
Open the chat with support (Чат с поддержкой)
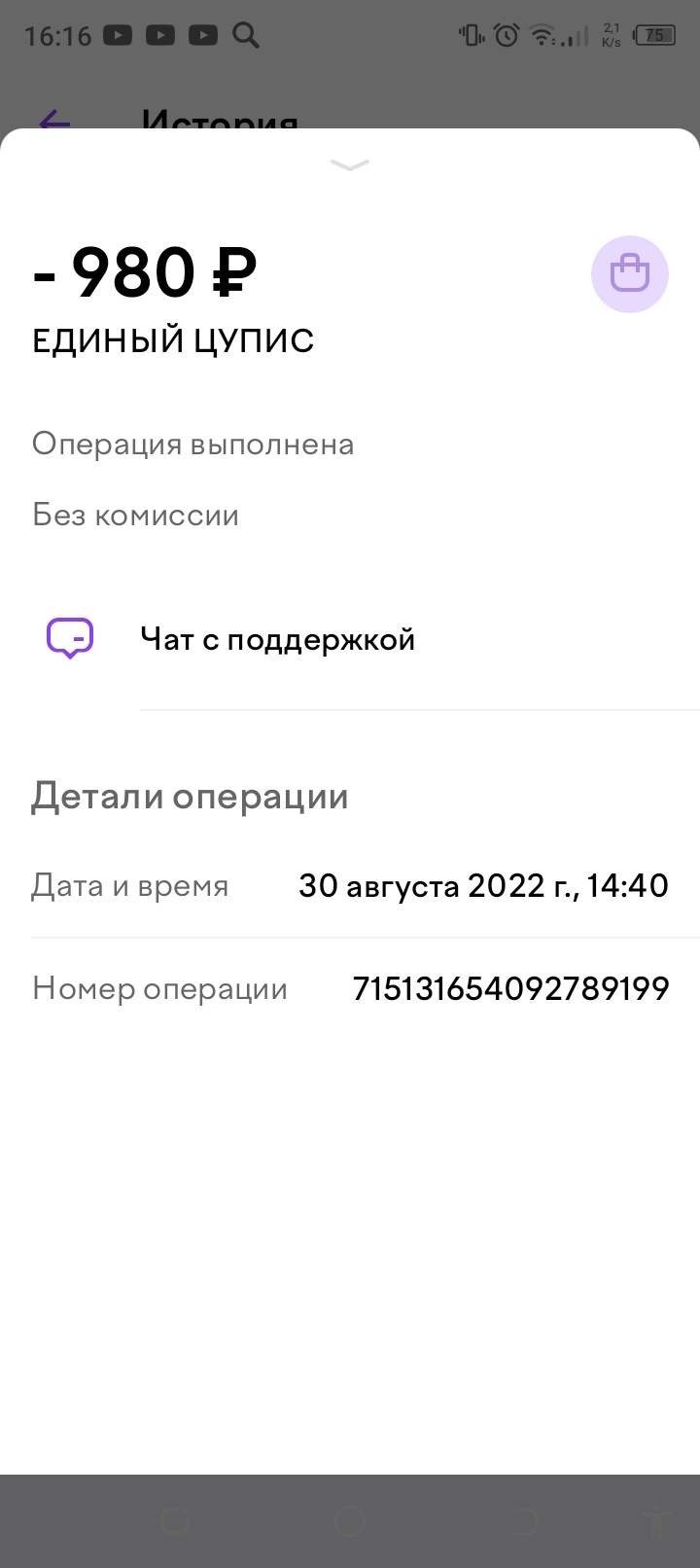[x=350, y=640]
